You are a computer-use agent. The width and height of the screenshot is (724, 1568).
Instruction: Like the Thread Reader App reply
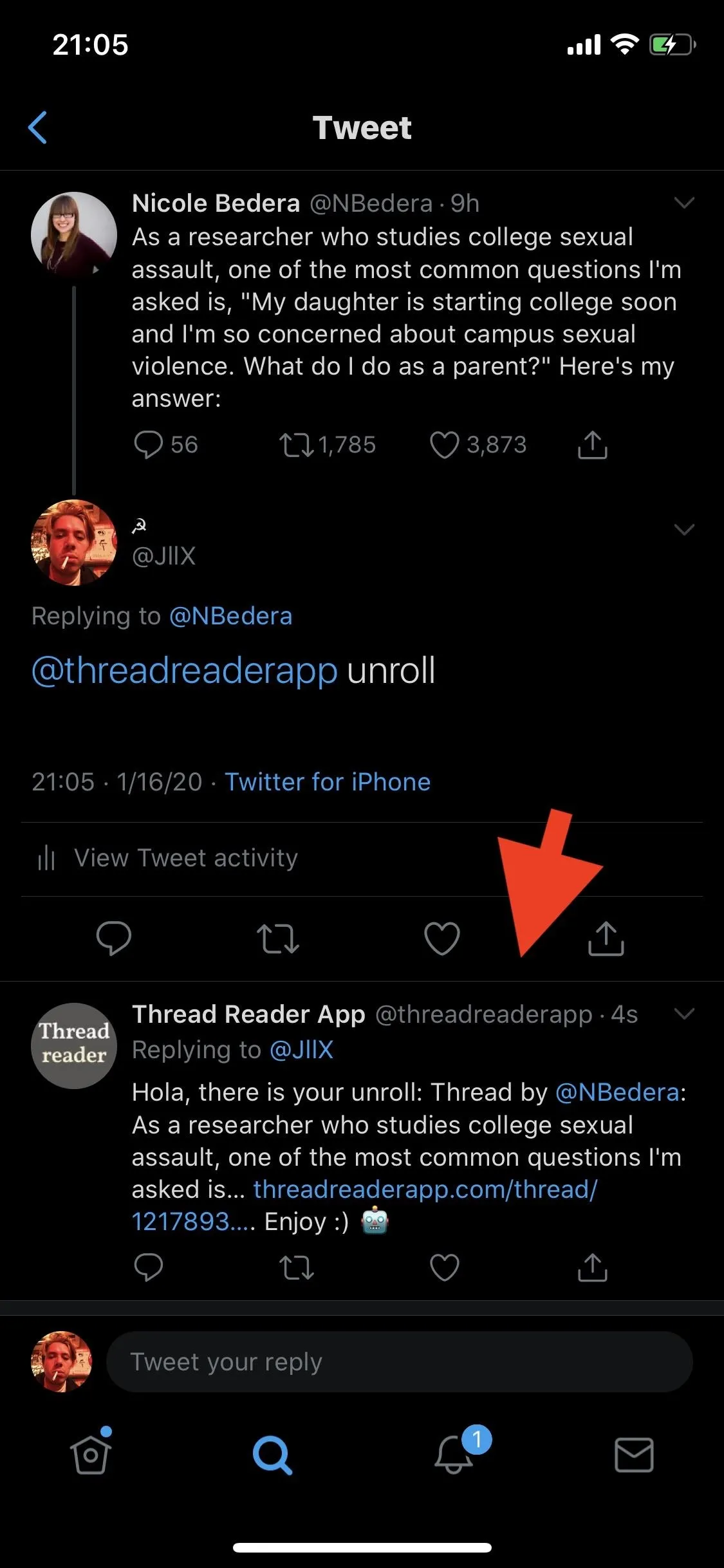444,1267
